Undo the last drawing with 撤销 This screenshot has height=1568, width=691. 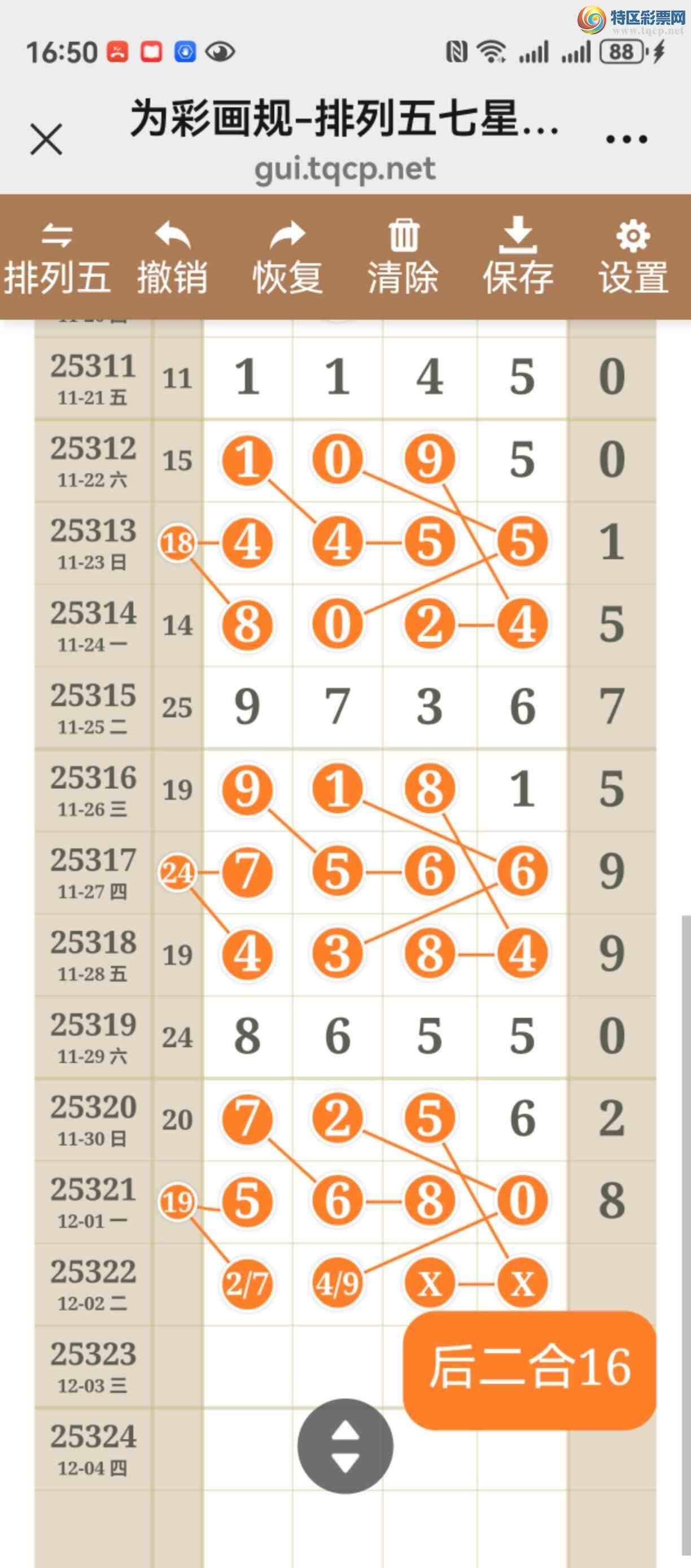[172, 258]
